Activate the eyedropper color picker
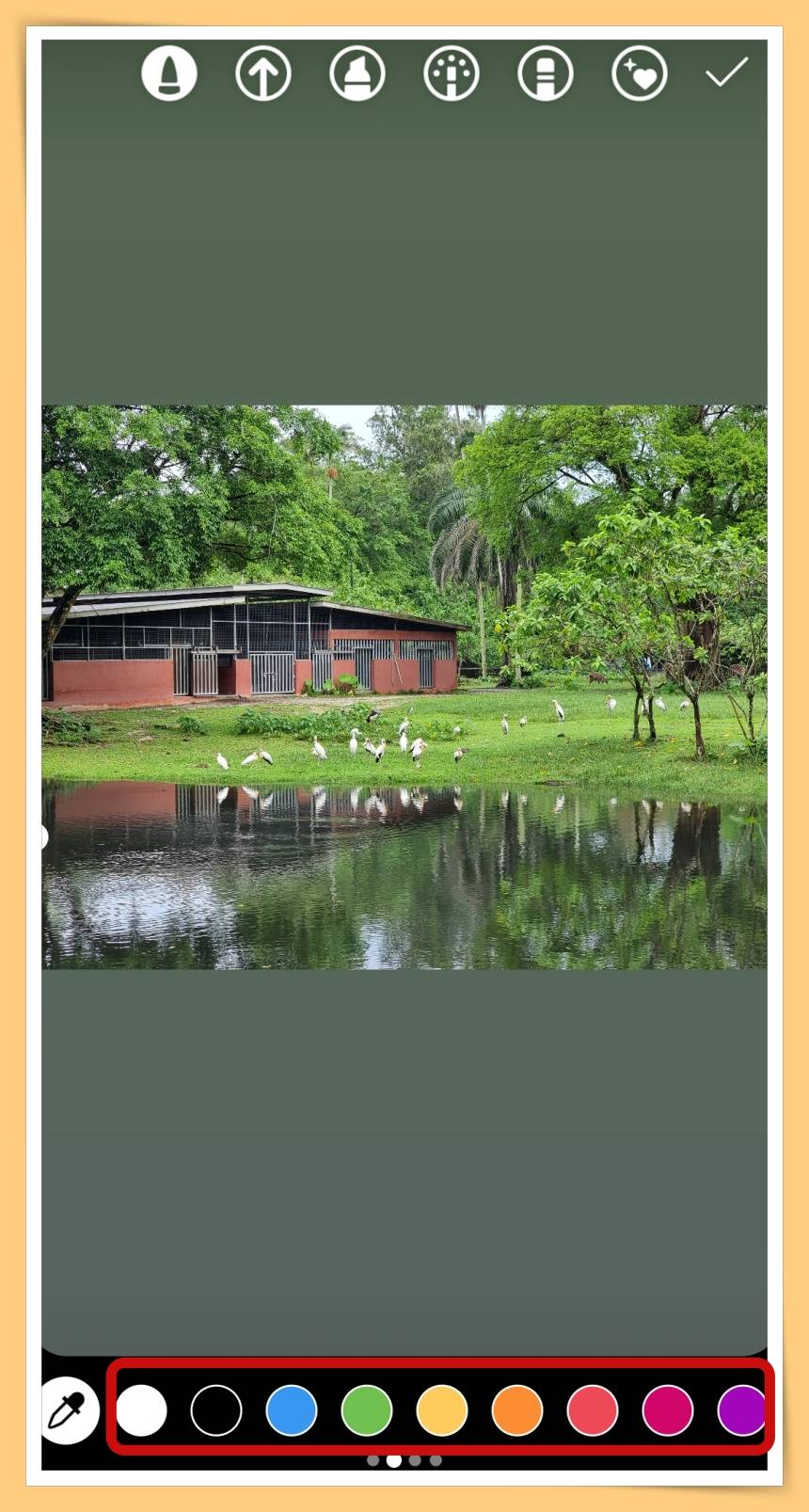 (x=71, y=1410)
